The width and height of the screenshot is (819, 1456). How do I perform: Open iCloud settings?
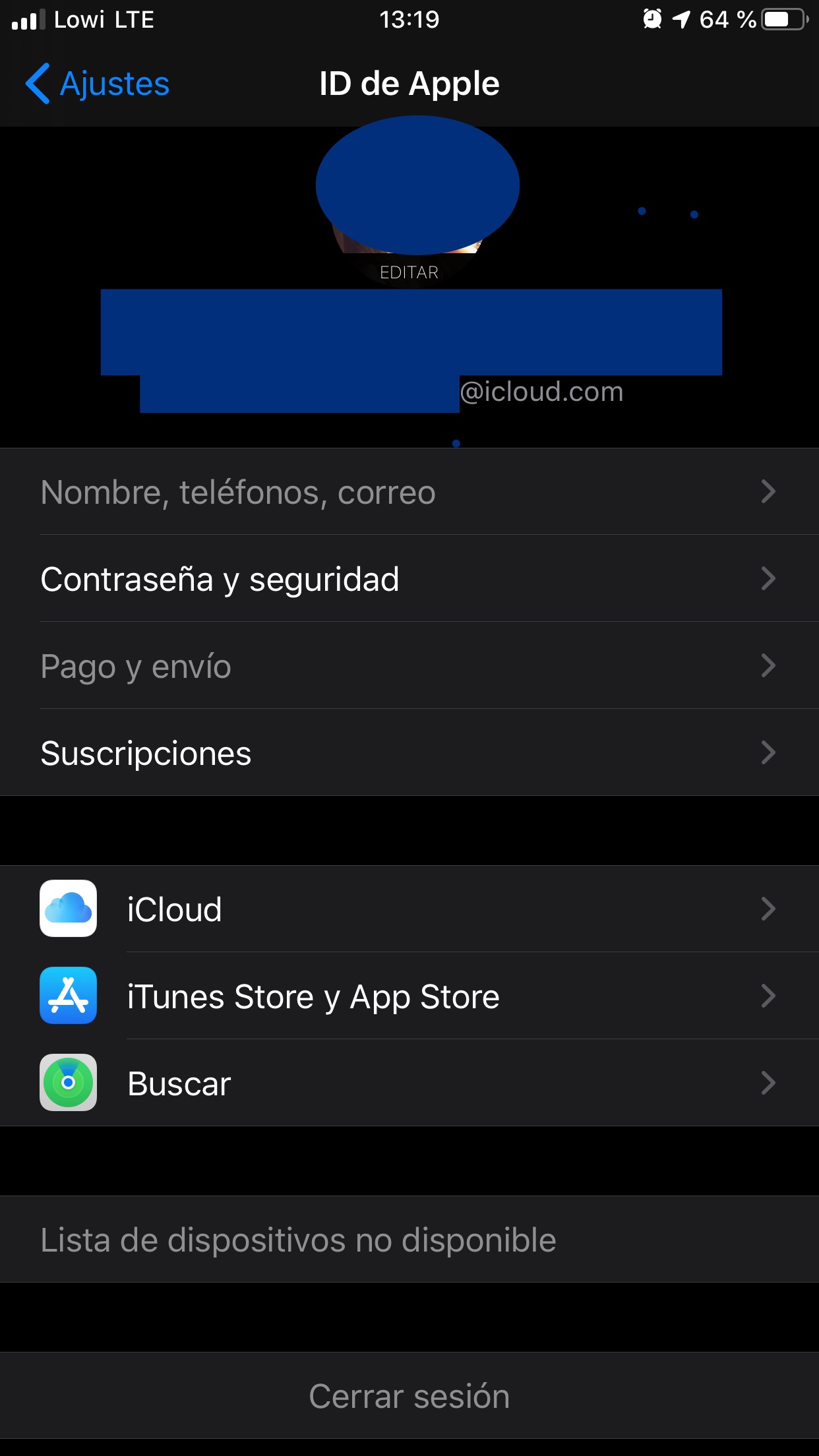coord(409,909)
